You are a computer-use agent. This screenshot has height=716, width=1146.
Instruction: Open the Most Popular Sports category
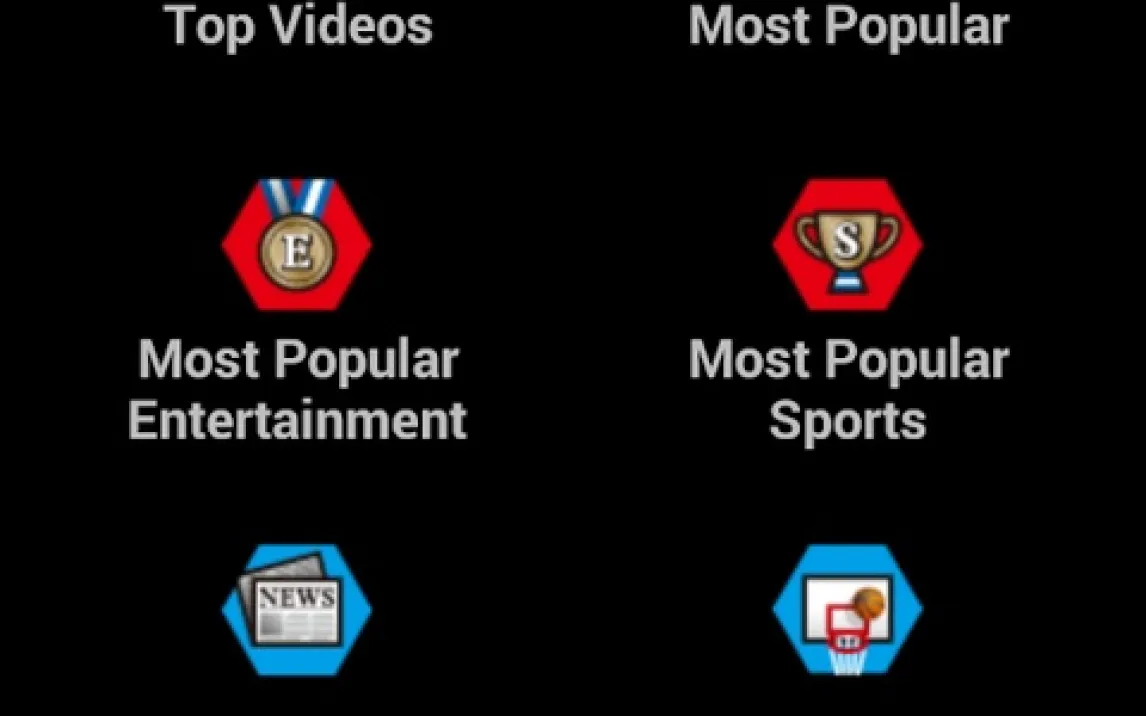(x=847, y=246)
